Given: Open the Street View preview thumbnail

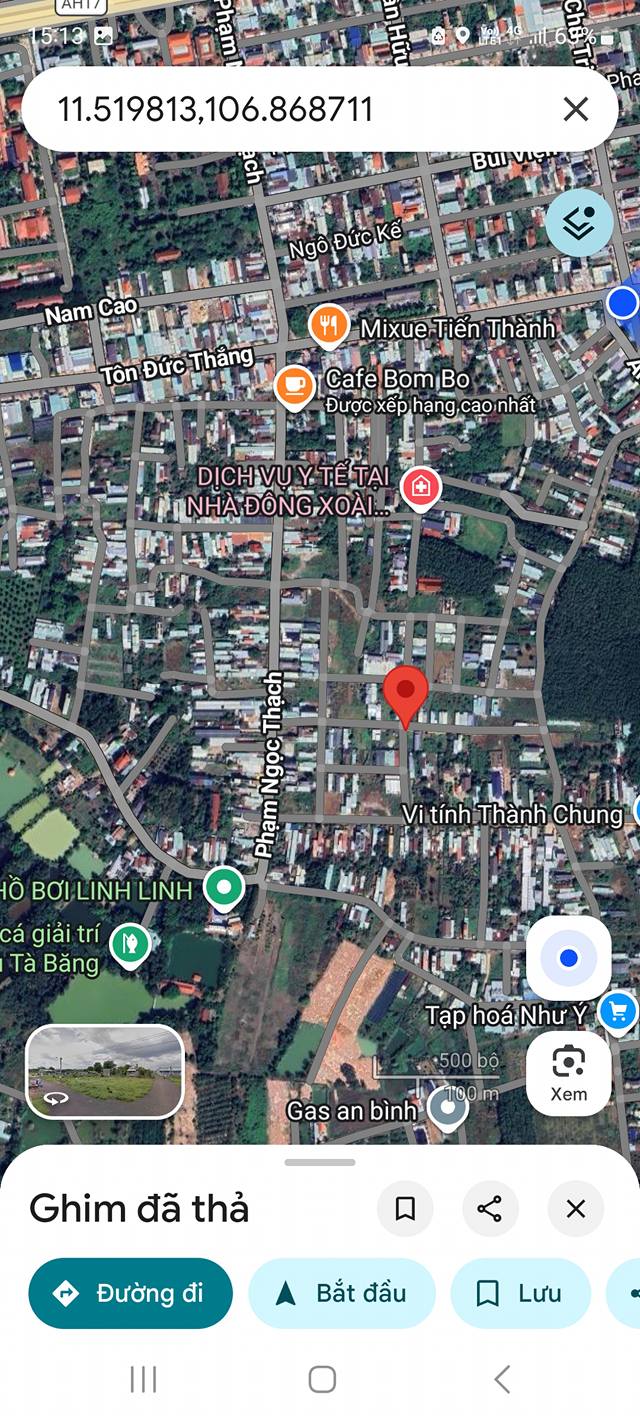Looking at the screenshot, I should 105,1071.
